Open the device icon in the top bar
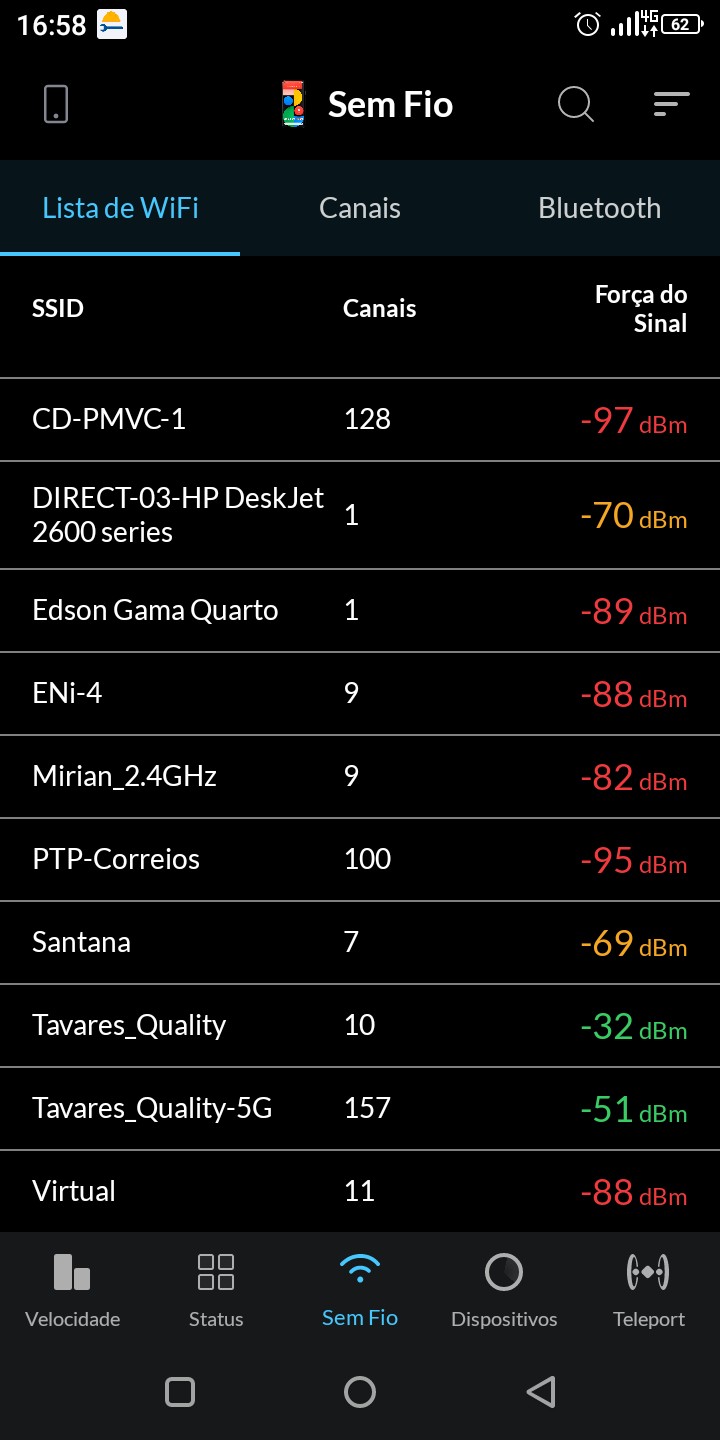 56,104
